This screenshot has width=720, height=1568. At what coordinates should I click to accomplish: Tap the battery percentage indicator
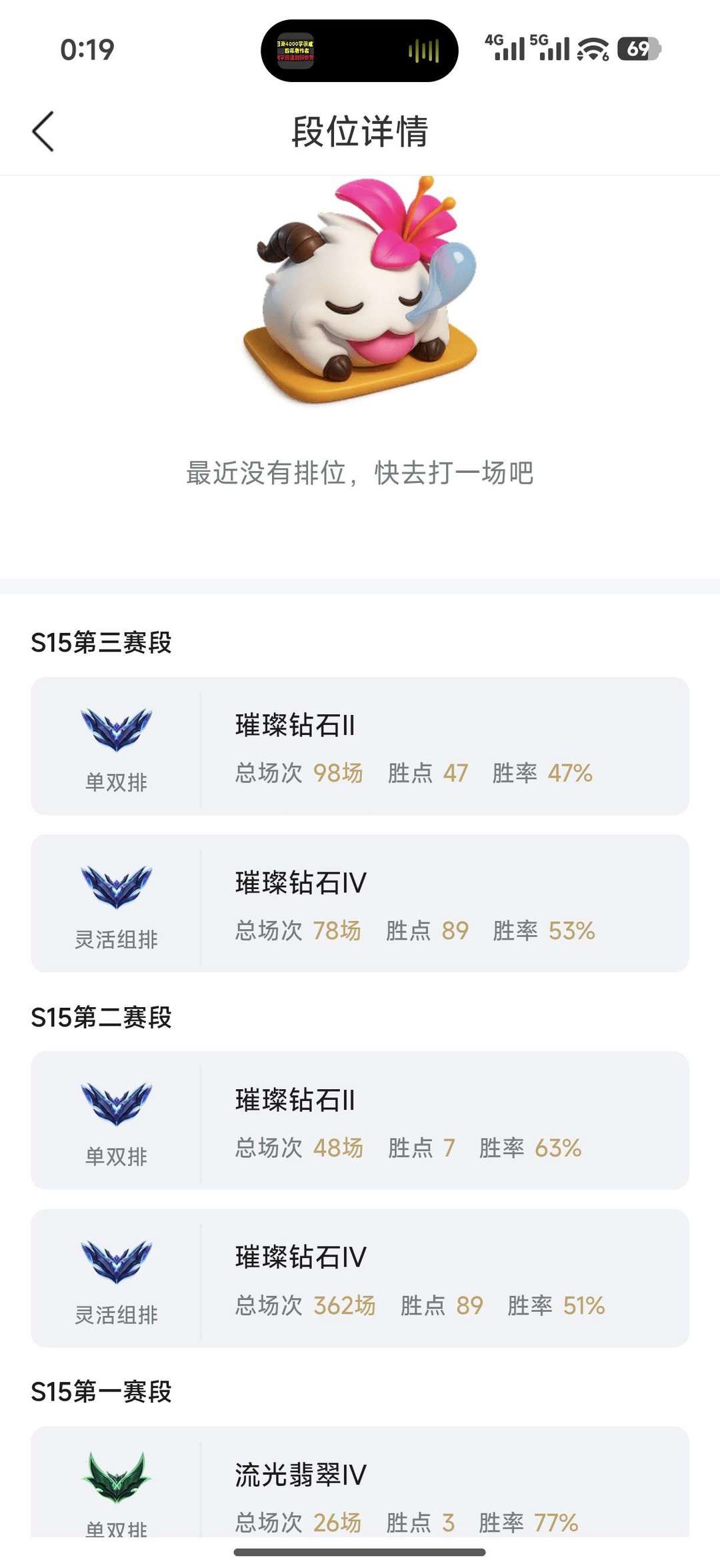pyautogui.click(x=638, y=49)
